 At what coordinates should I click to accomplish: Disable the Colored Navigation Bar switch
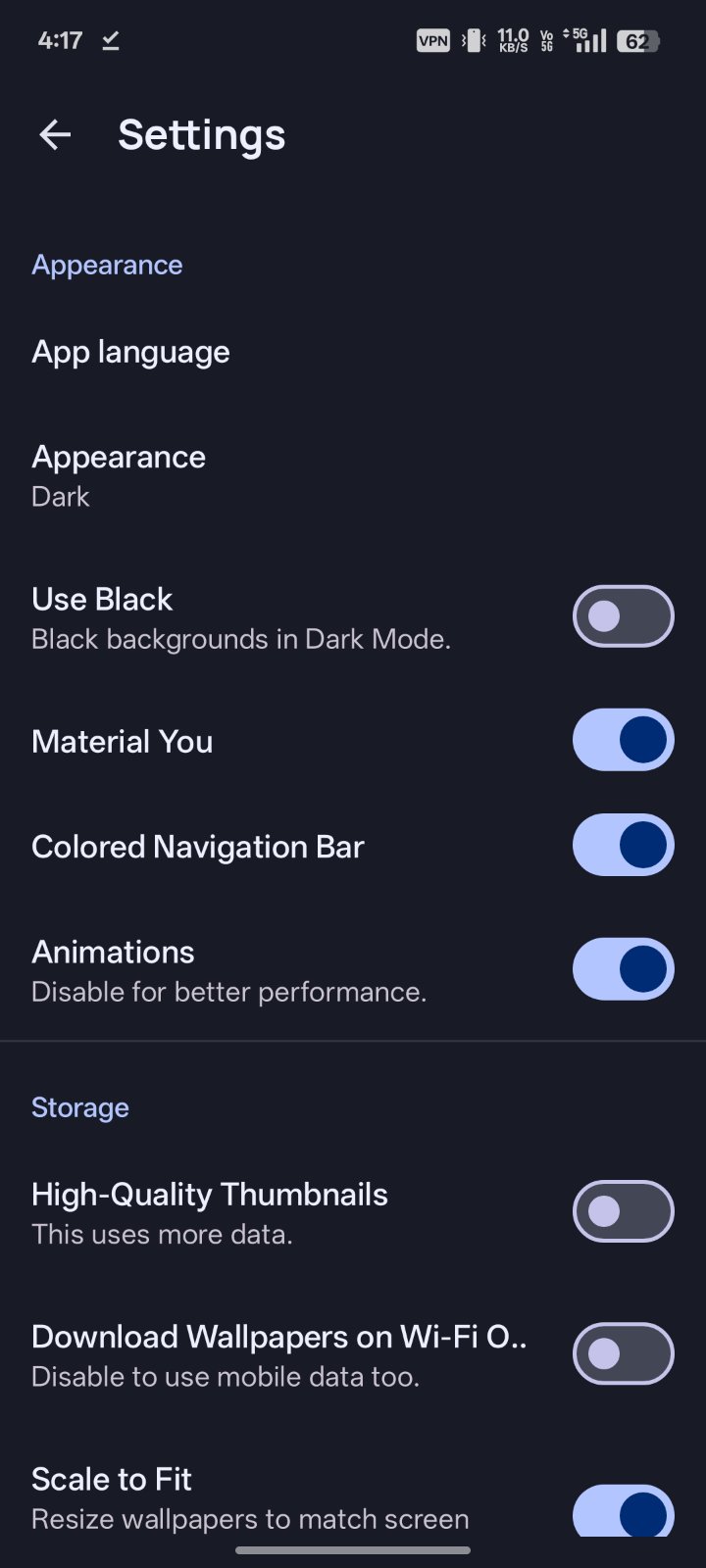623,846
